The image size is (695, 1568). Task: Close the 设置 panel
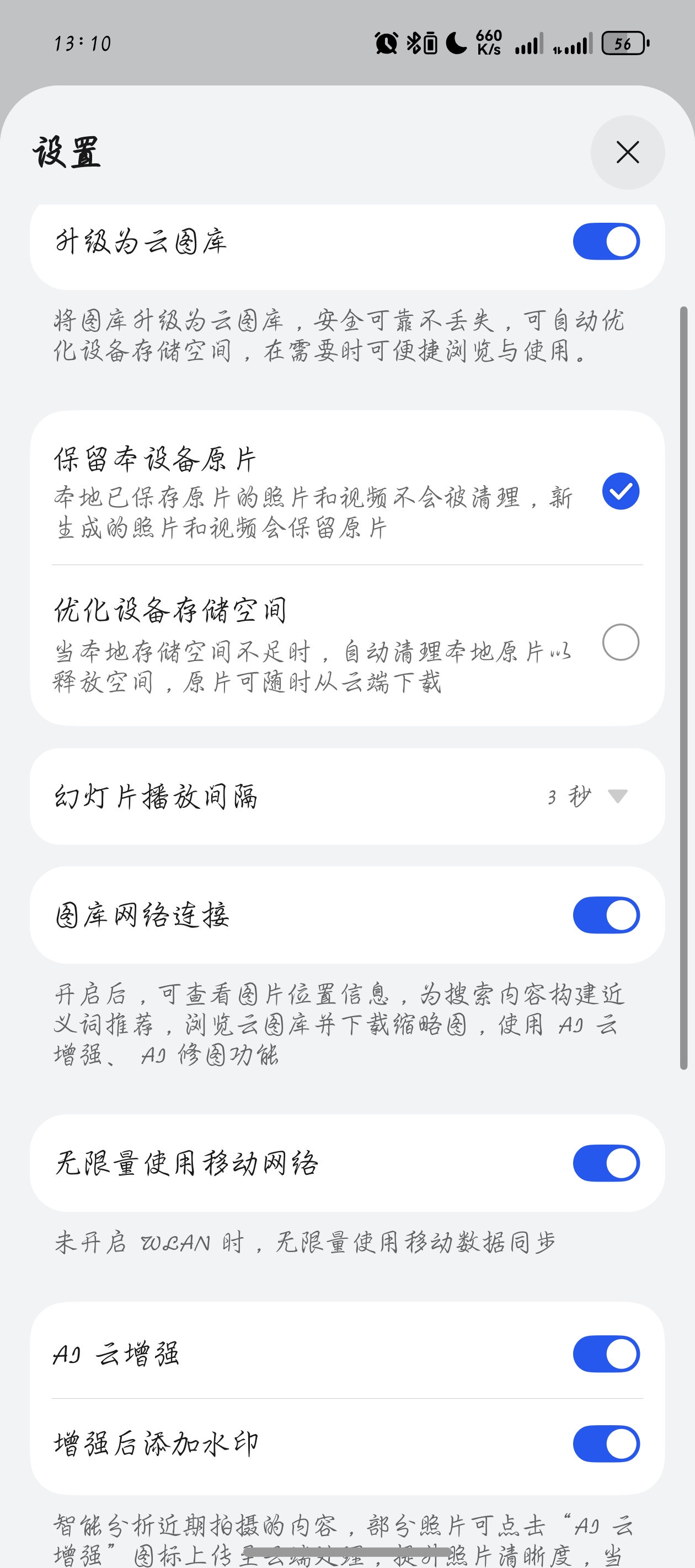coord(627,152)
